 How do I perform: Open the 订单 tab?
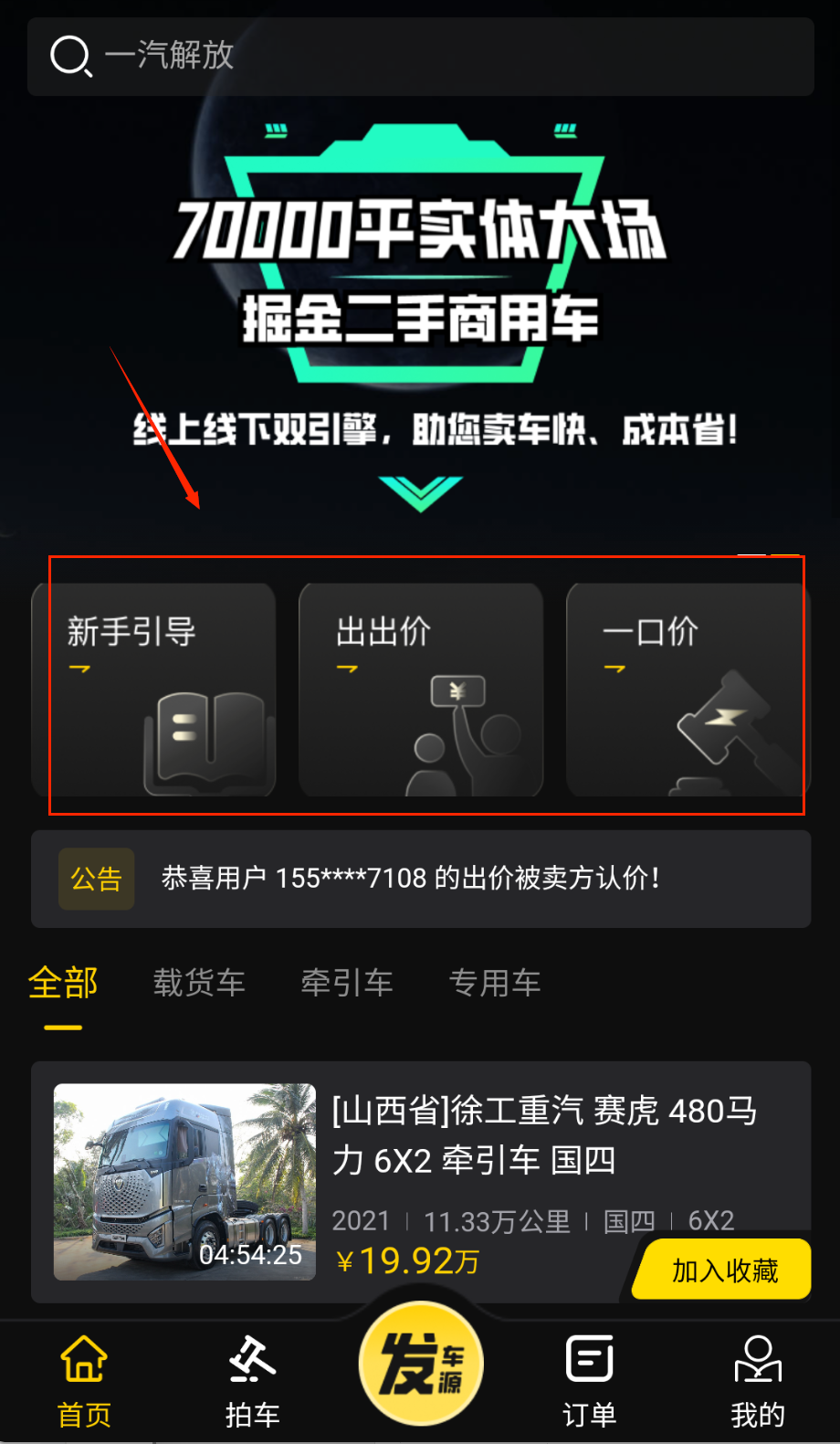tap(589, 1381)
